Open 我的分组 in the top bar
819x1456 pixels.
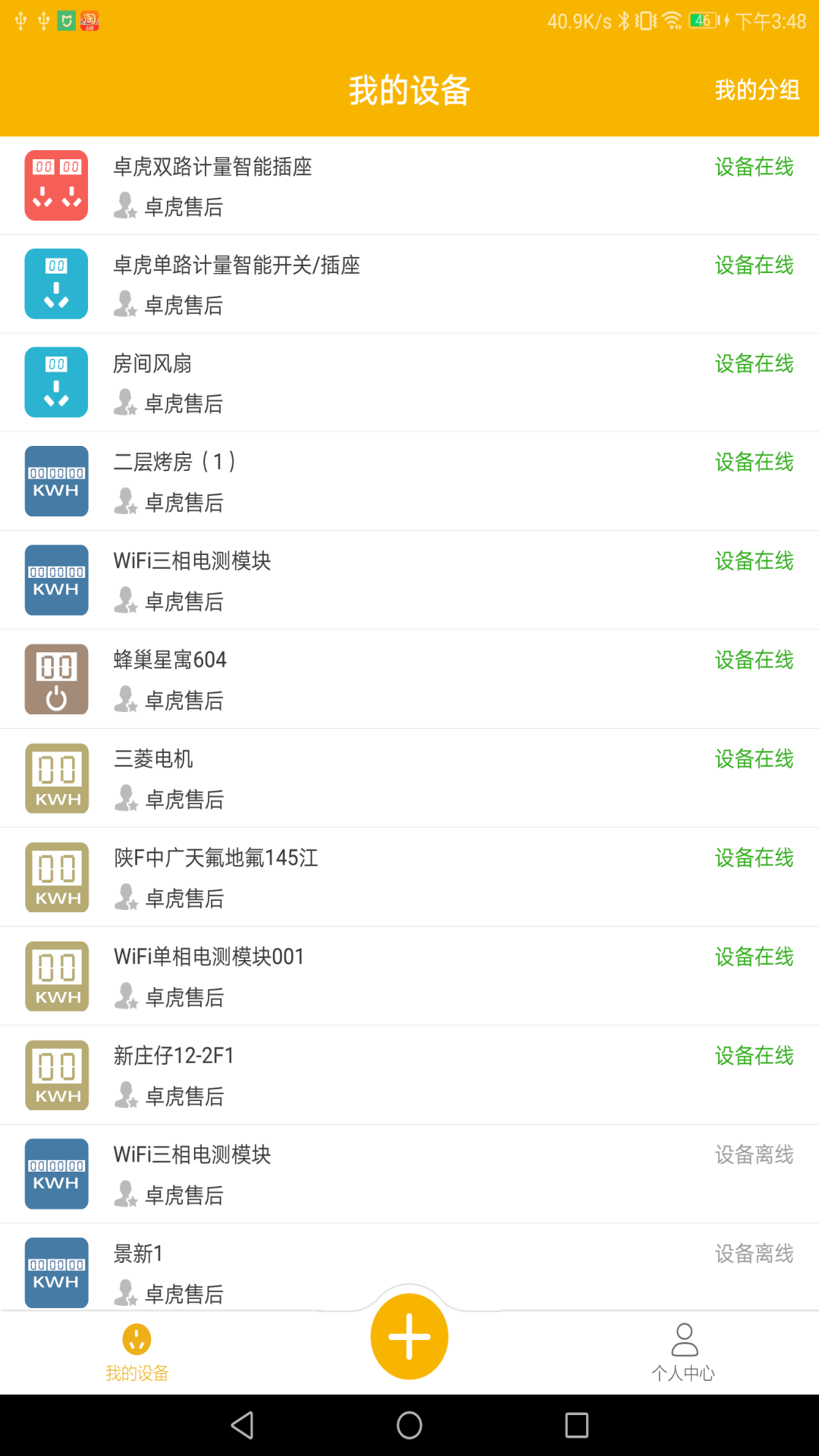point(757,90)
